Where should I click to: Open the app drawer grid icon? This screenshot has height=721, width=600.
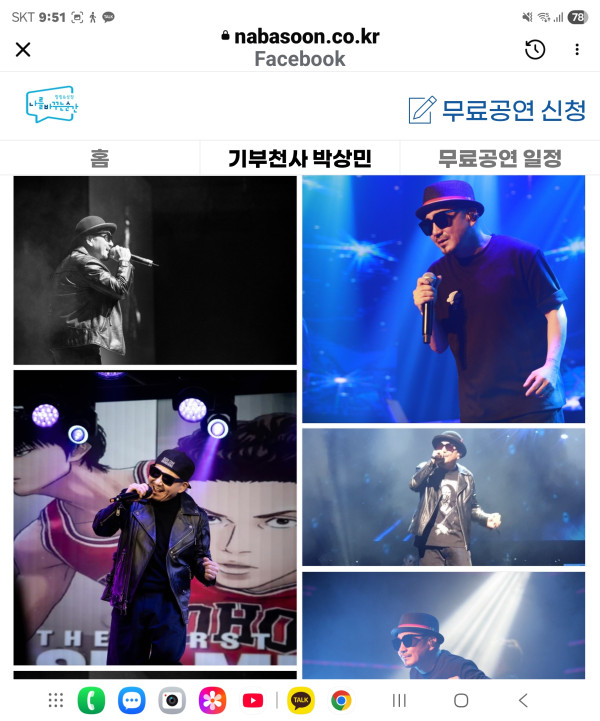[x=56, y=700]
